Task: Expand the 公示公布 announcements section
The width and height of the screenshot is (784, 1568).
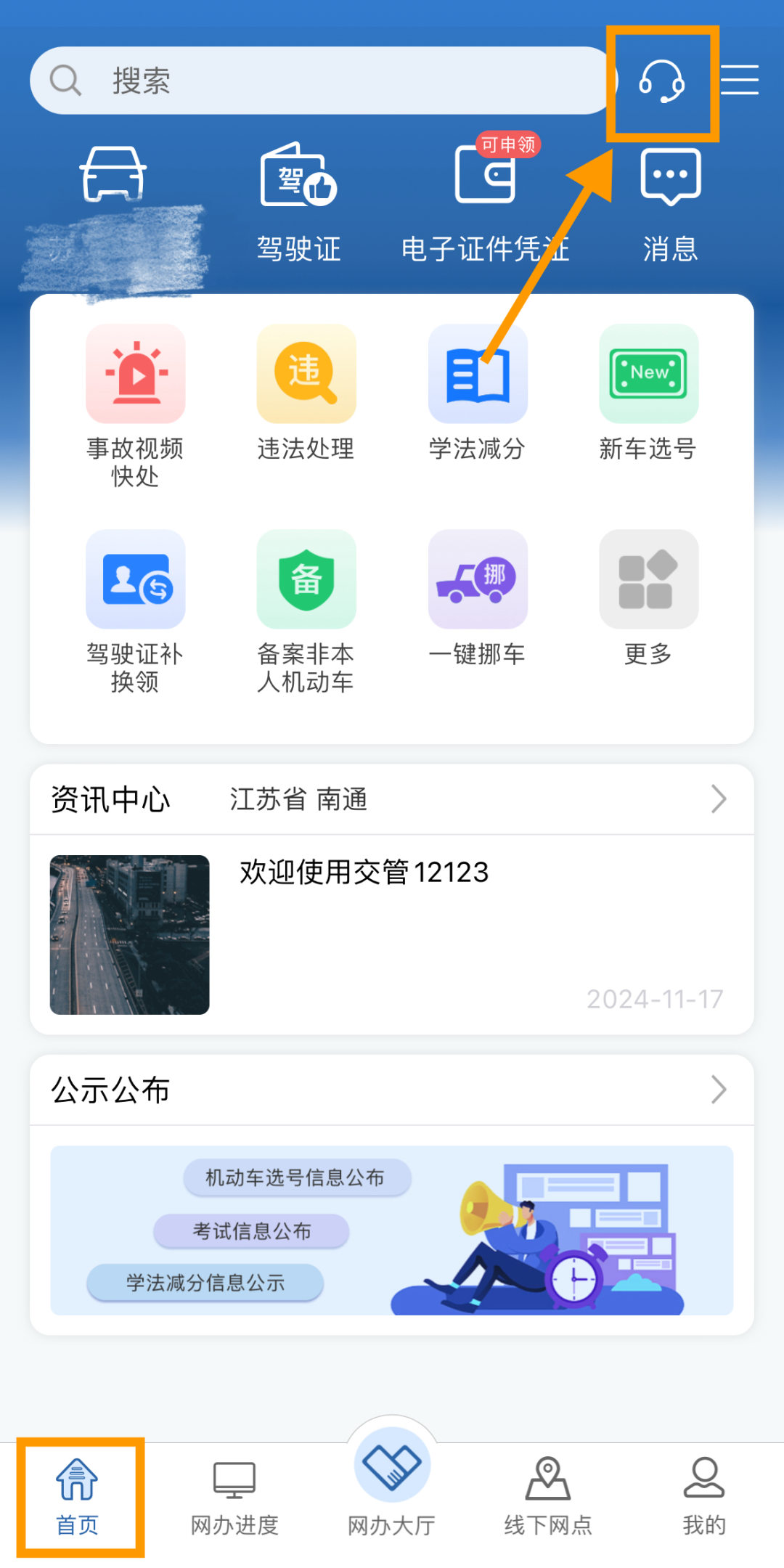Action: pos(717,1089)
